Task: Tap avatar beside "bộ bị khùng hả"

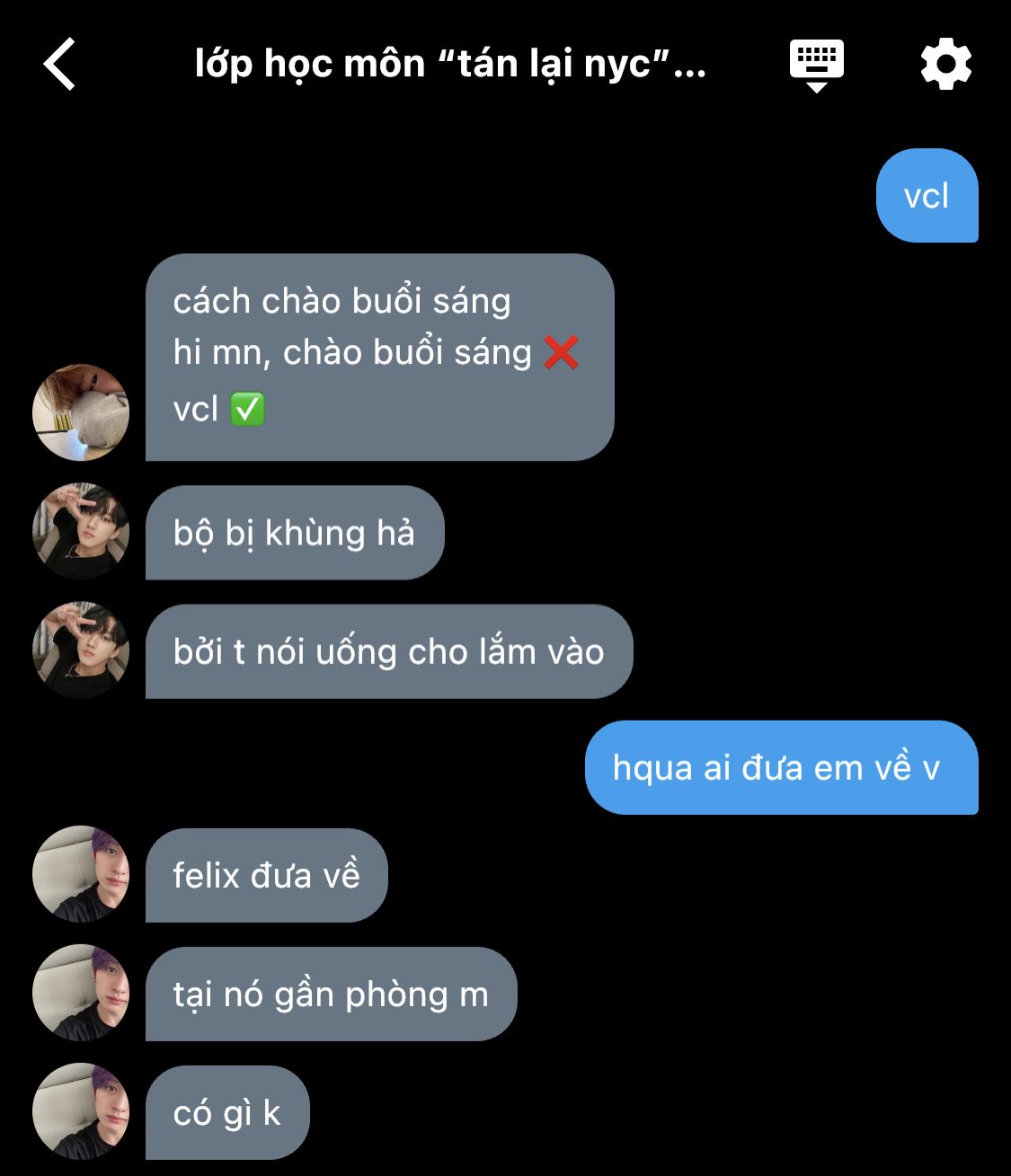Action: click(x=81, y=532)
